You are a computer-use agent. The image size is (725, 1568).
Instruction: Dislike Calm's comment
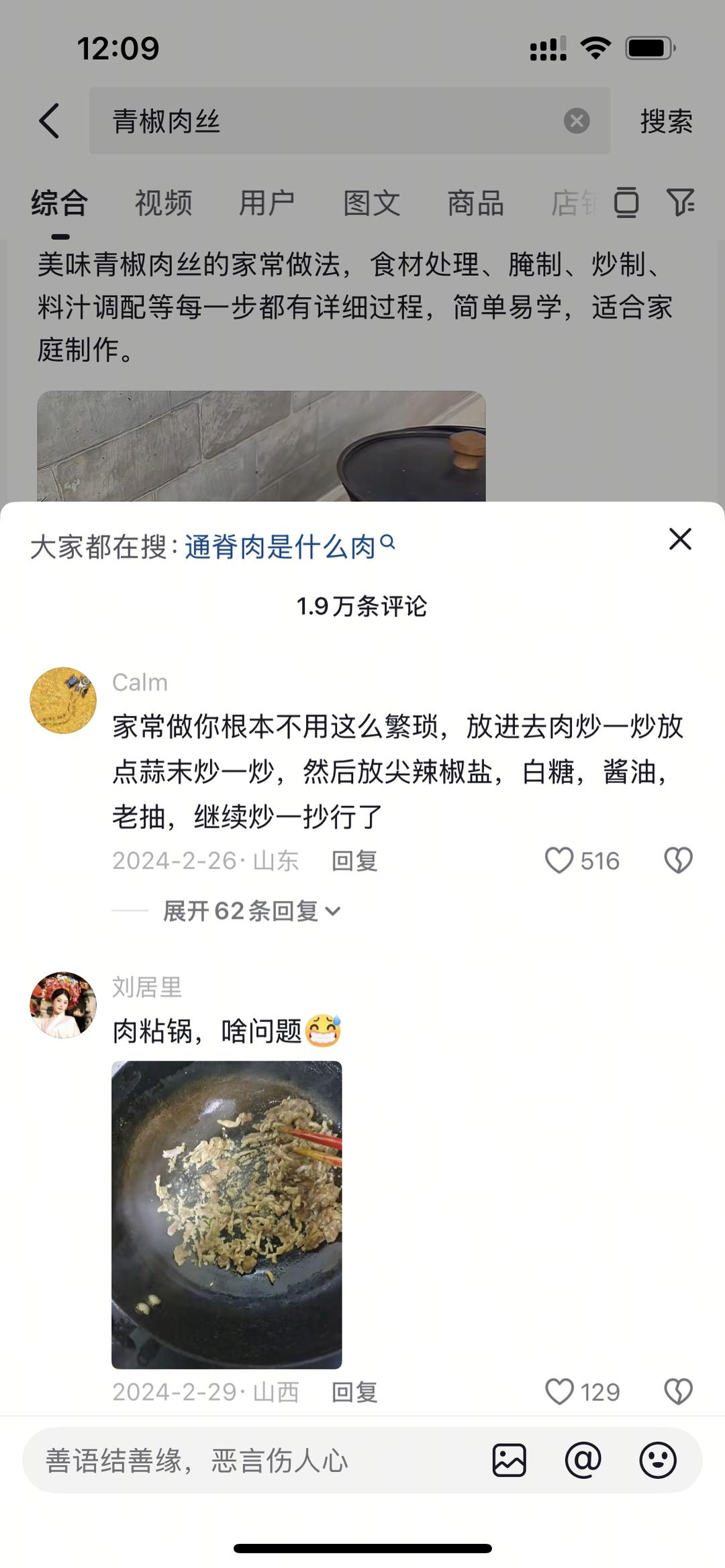677,861
